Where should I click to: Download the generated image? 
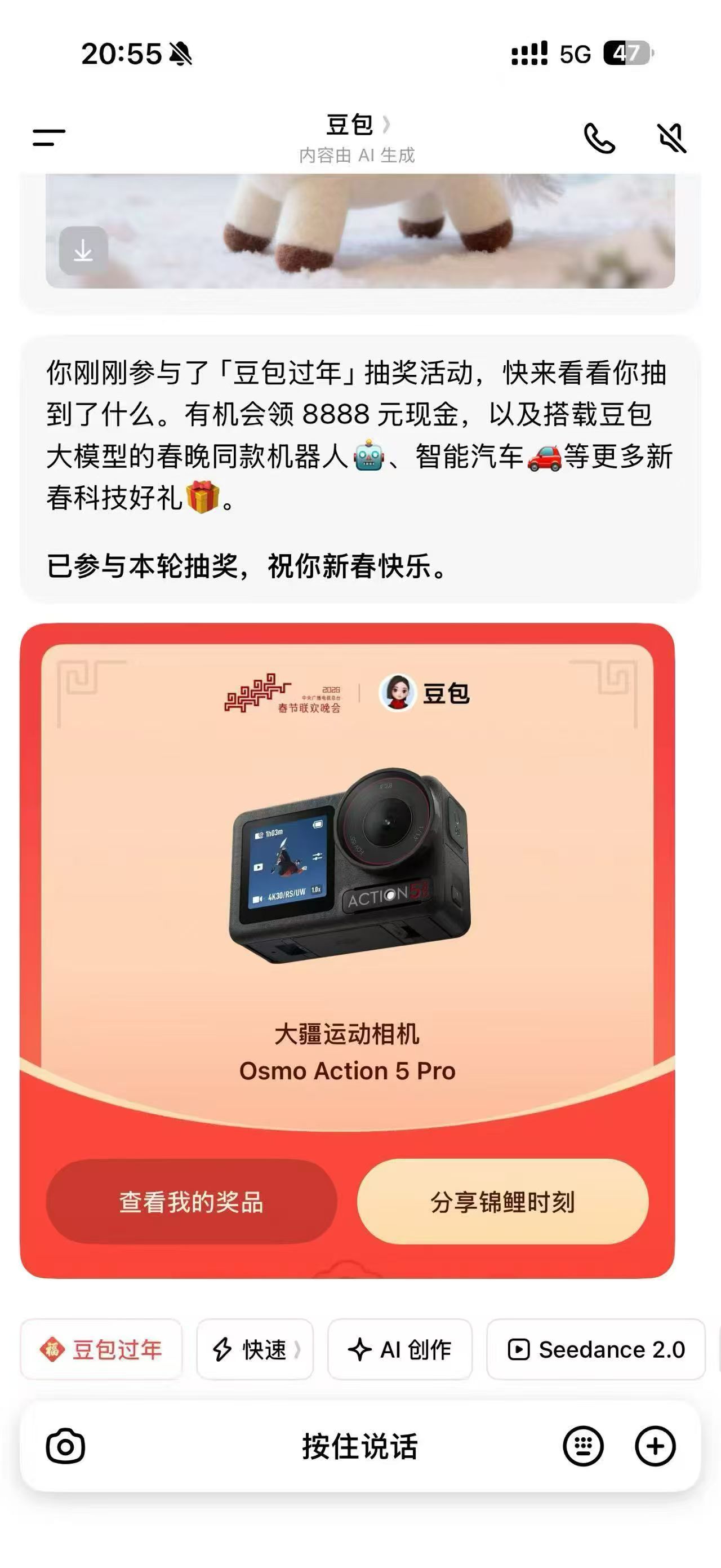[83, 250]
